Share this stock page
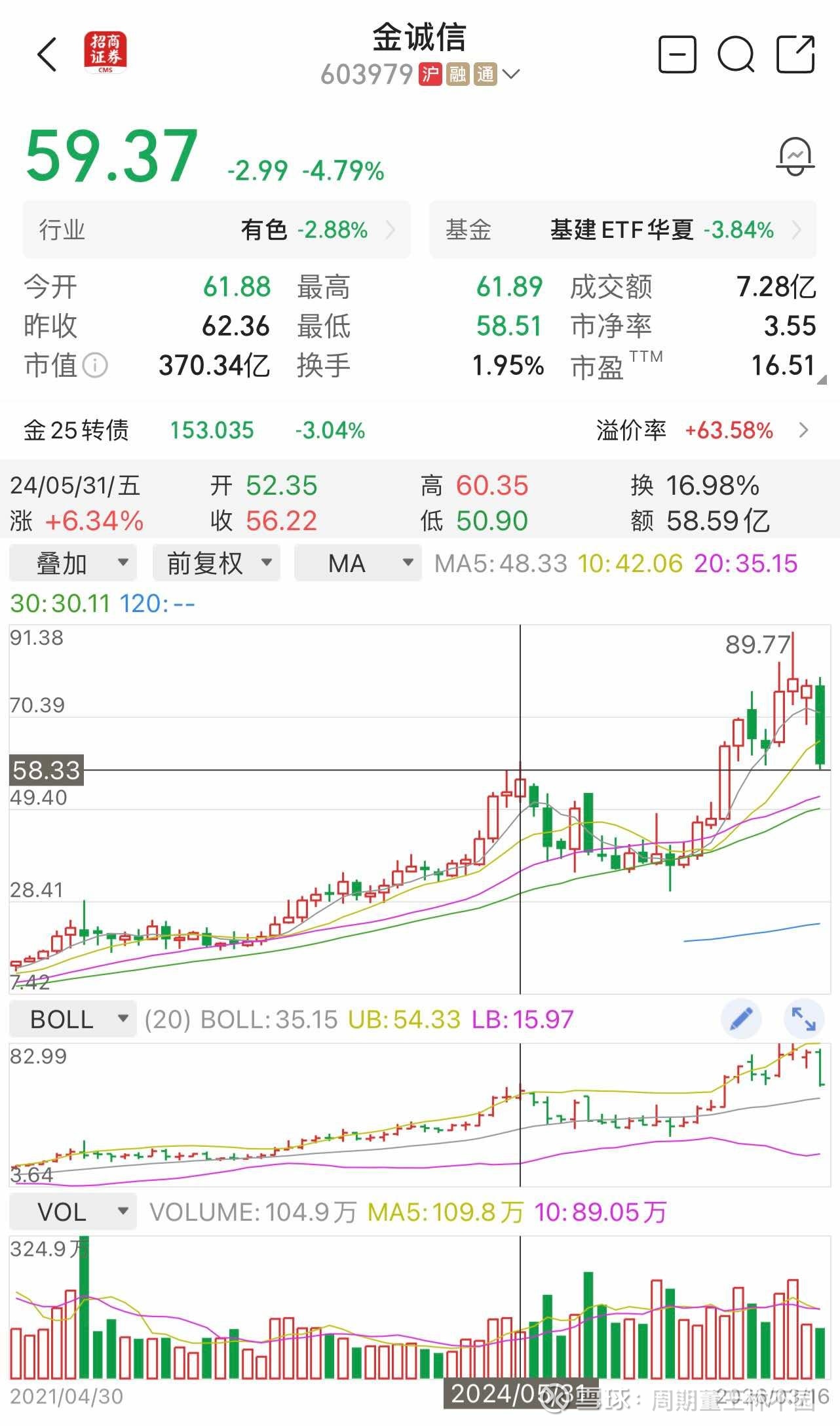840x1426 pixels. [795, 54]
